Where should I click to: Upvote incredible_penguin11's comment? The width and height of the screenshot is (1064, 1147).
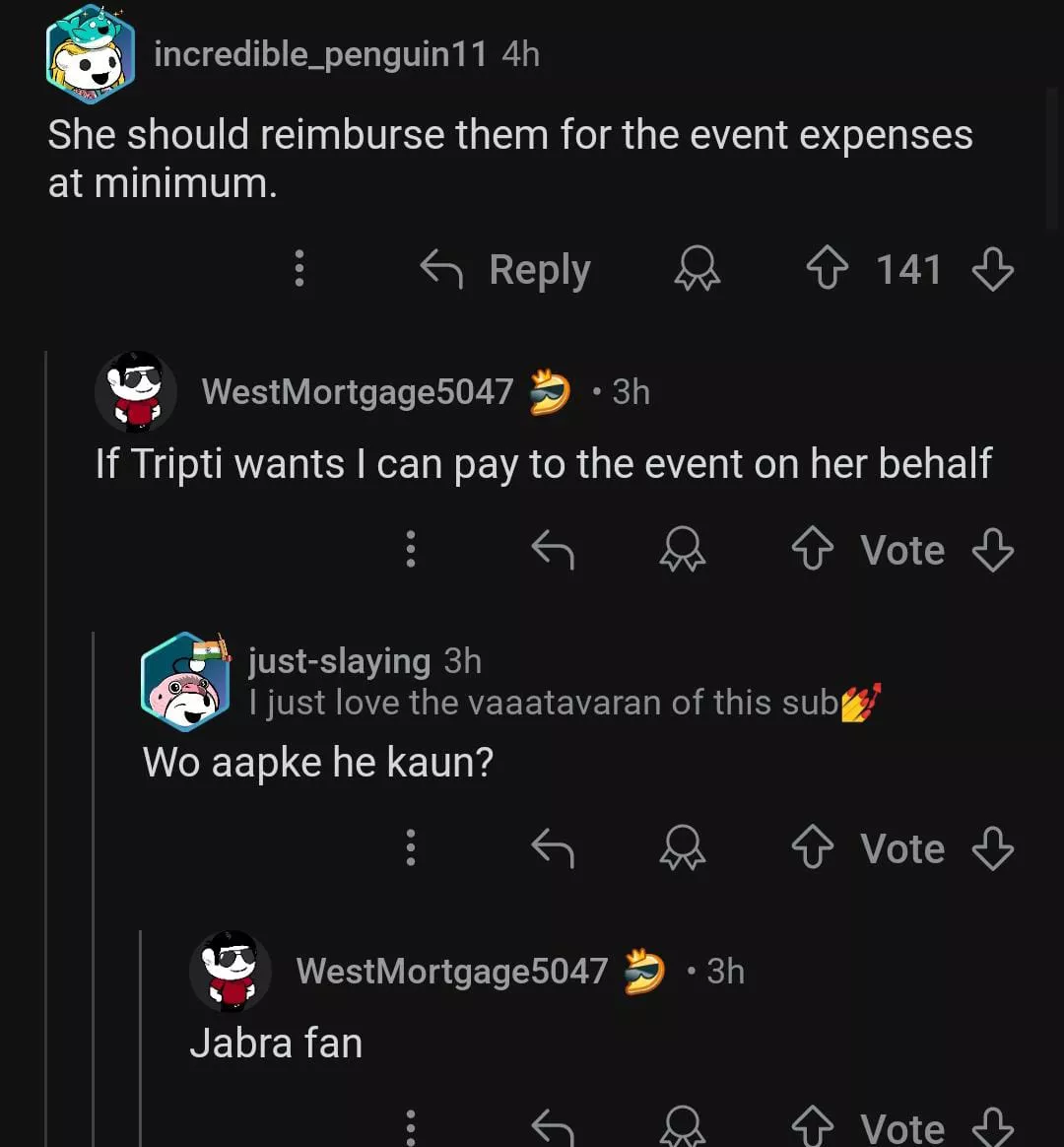click(x=828, y=269)
